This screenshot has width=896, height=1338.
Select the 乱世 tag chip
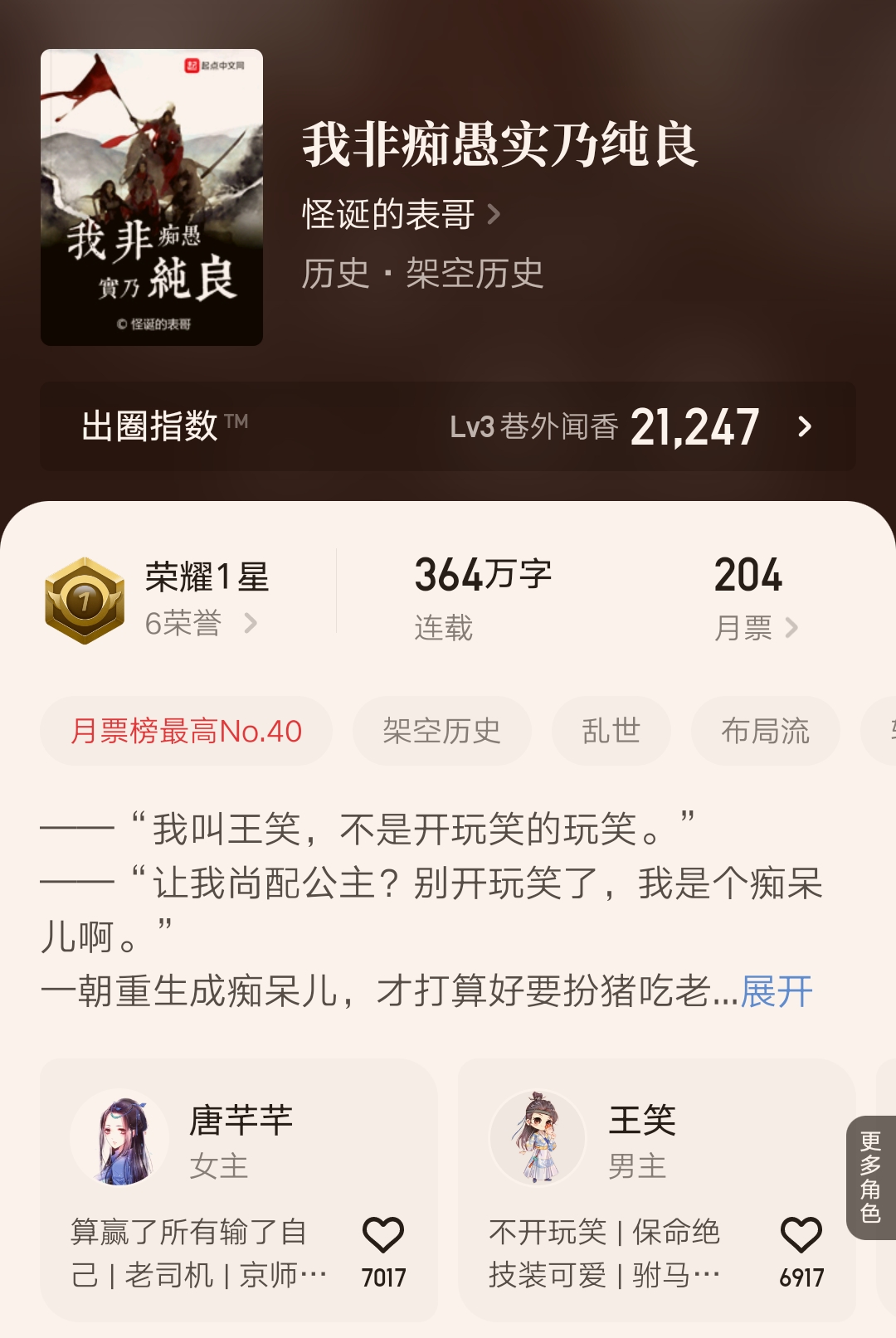click(x=611, y=731)
